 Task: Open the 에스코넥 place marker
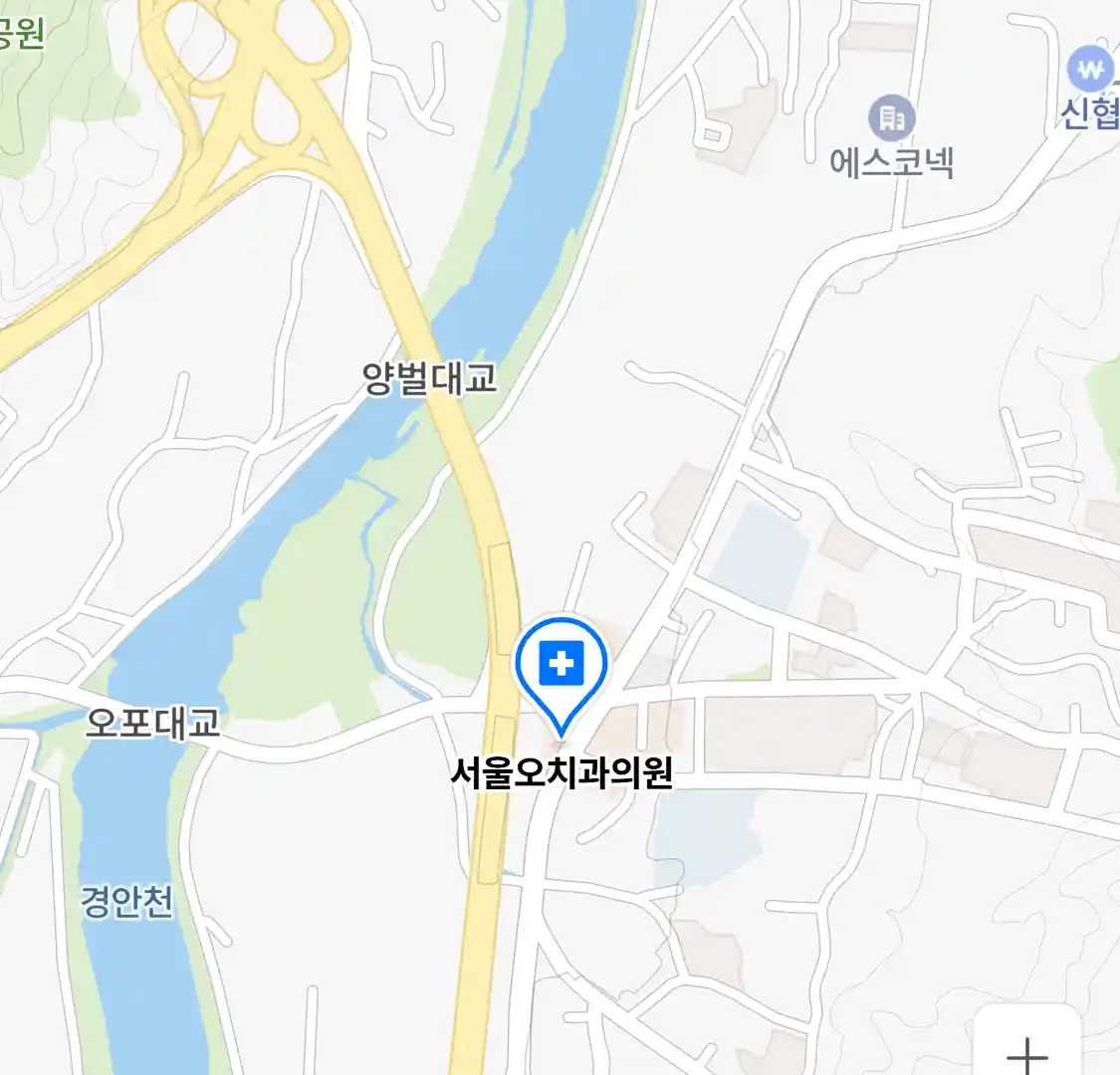(891, 119)
